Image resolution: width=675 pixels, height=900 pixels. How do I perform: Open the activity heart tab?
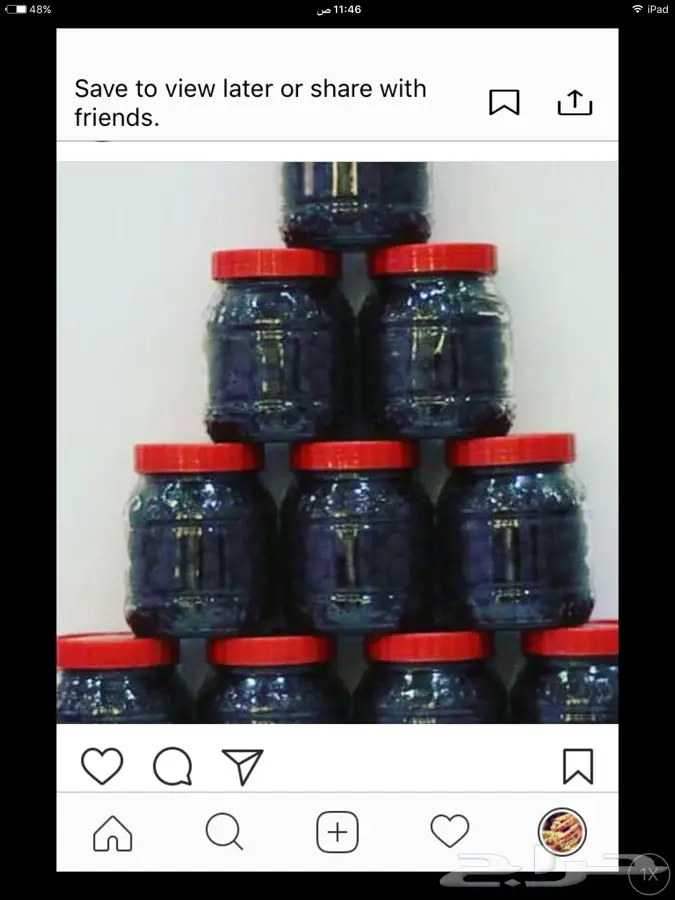coord(450,832)
